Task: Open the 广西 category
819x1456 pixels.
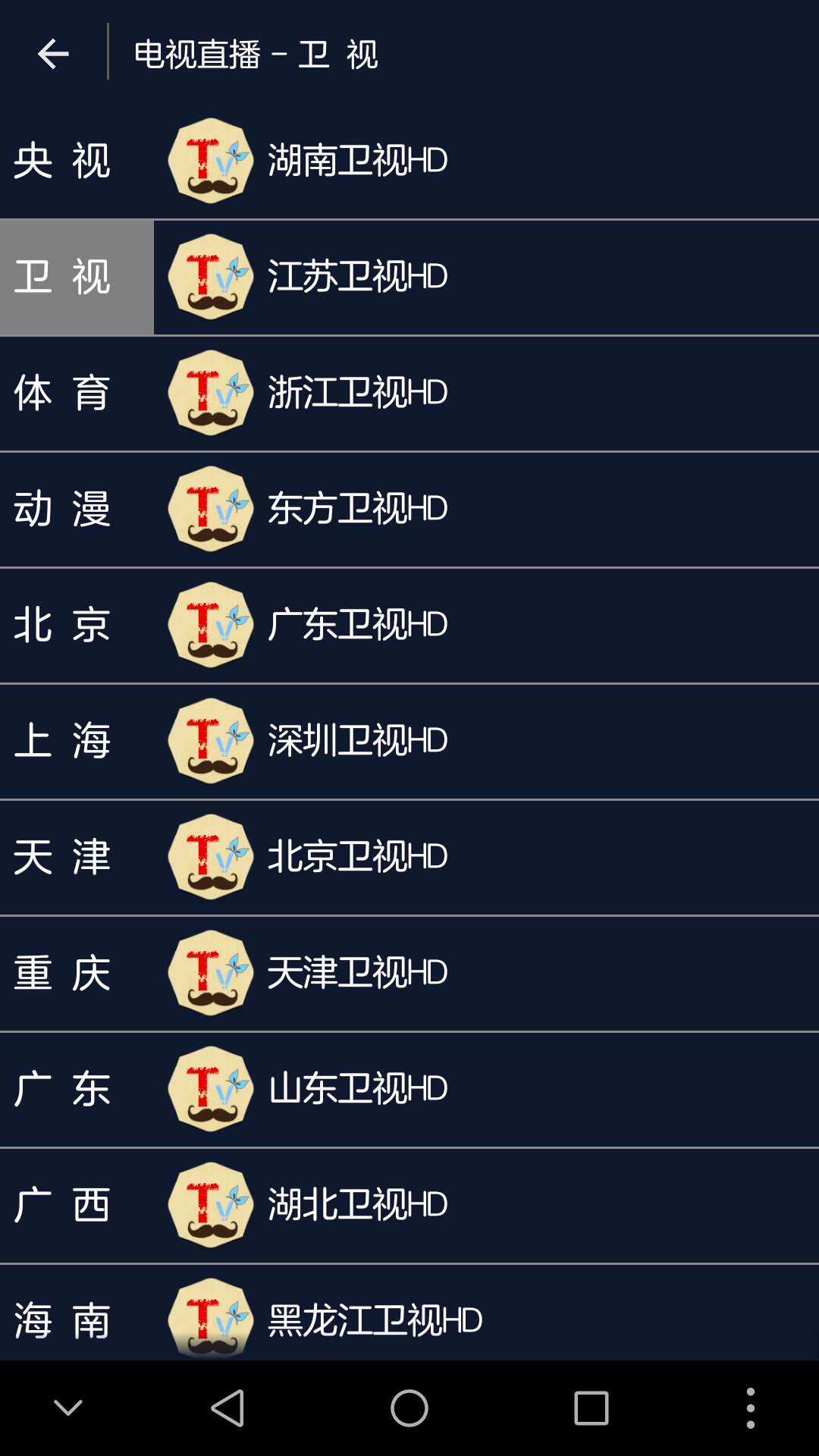Action: 77,1206
